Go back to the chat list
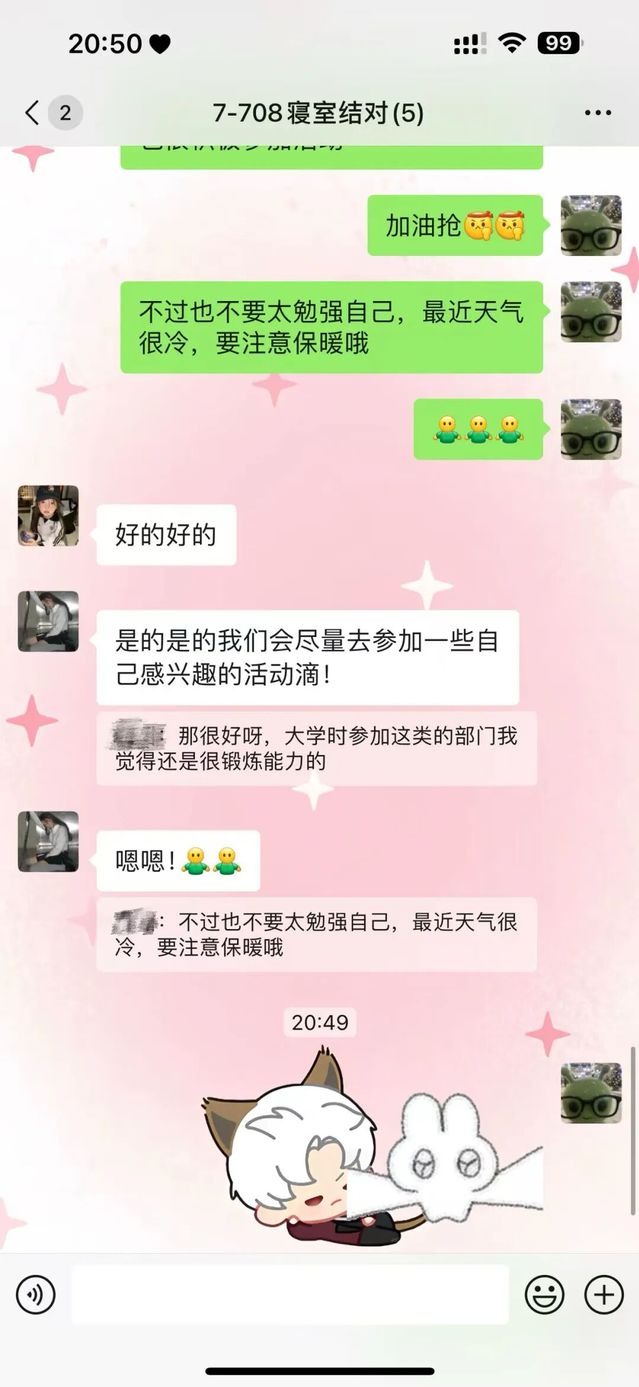The image size is (639, 1387). 33,113
